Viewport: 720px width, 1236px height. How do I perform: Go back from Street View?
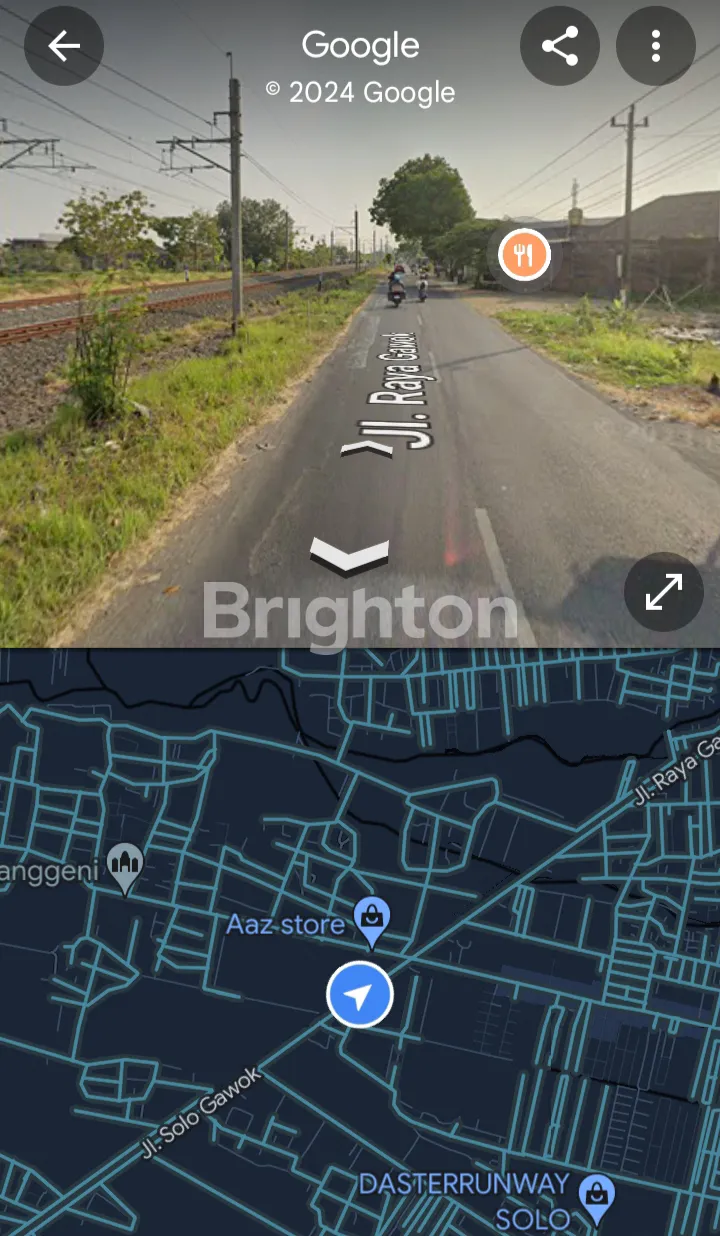click(x=64, y=46)
